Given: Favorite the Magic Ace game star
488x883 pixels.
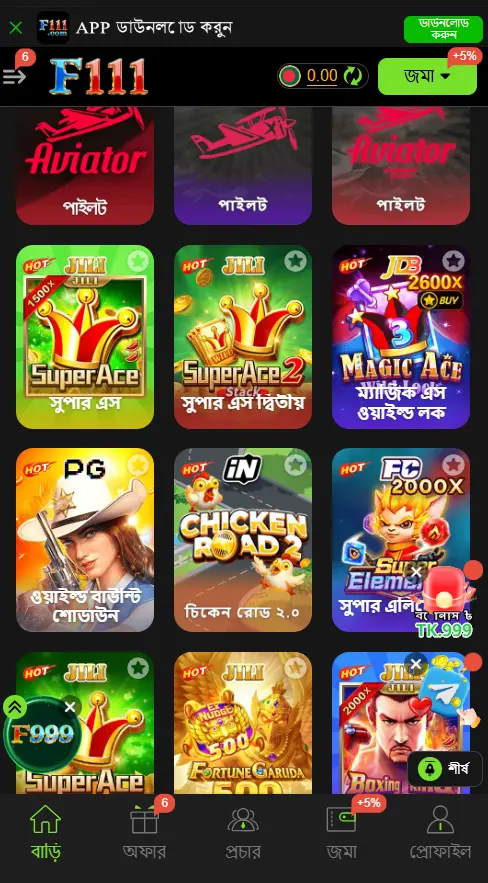Looking at the screenshot, I should click(x=453, y=261).
